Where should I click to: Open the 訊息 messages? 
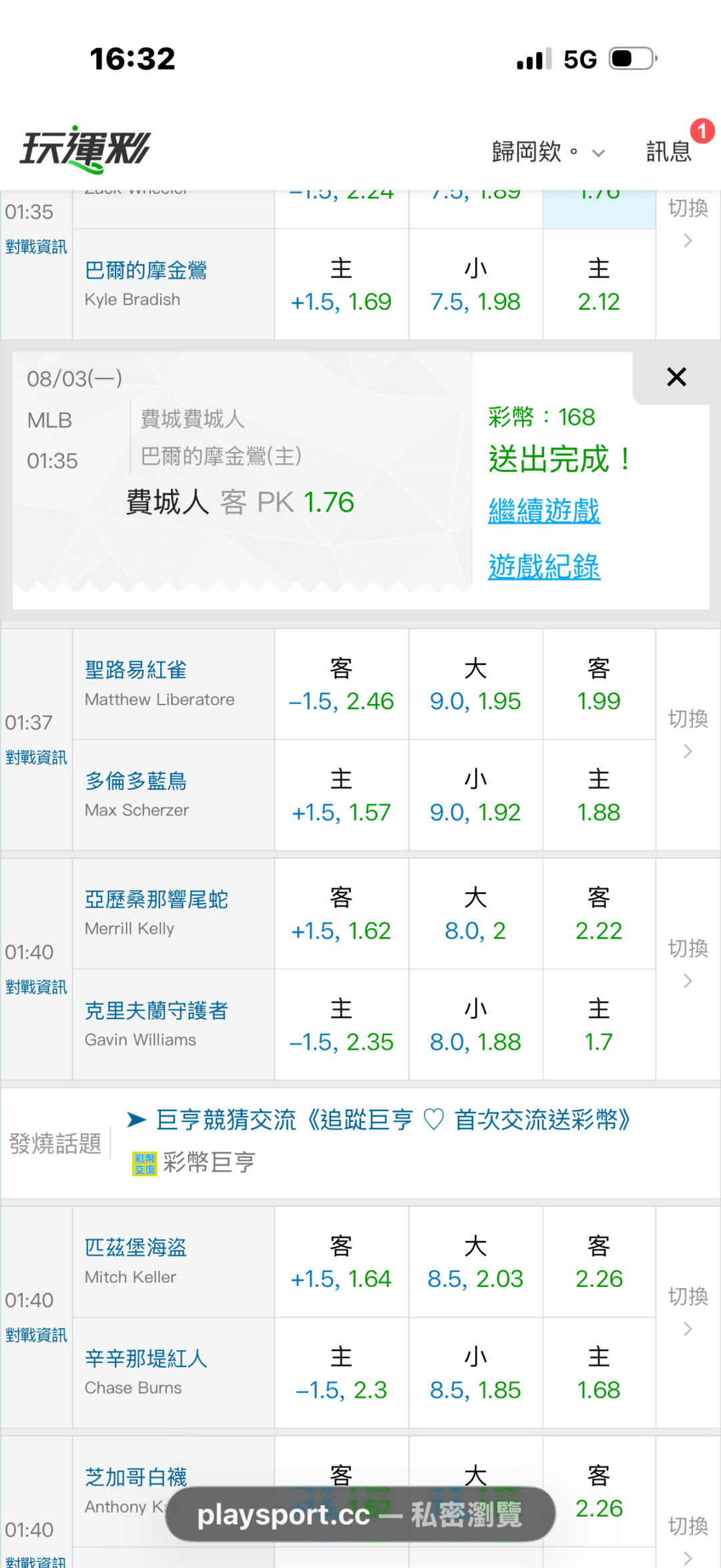(669, 152)
